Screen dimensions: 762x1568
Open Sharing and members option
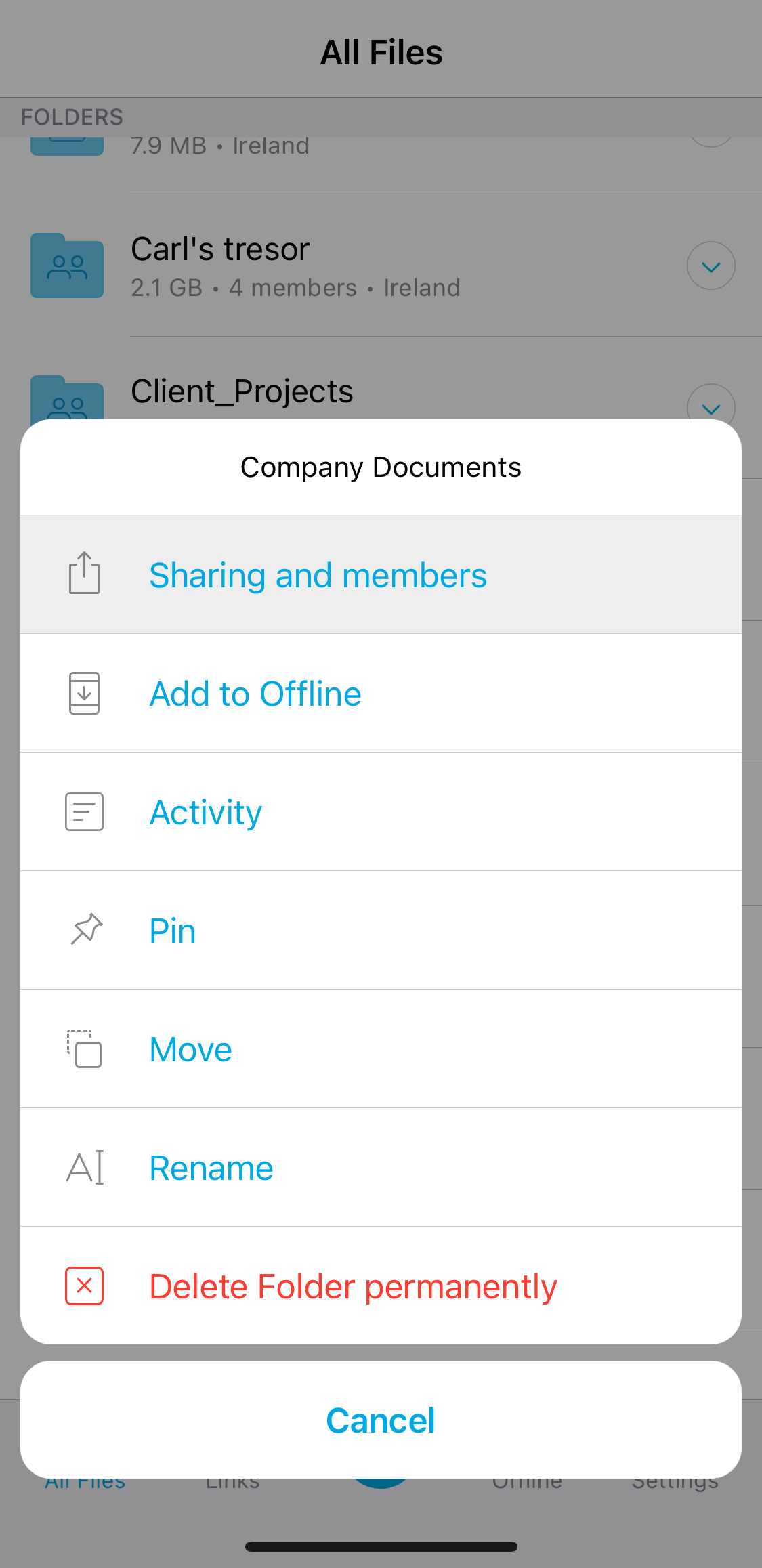point(381,574)
